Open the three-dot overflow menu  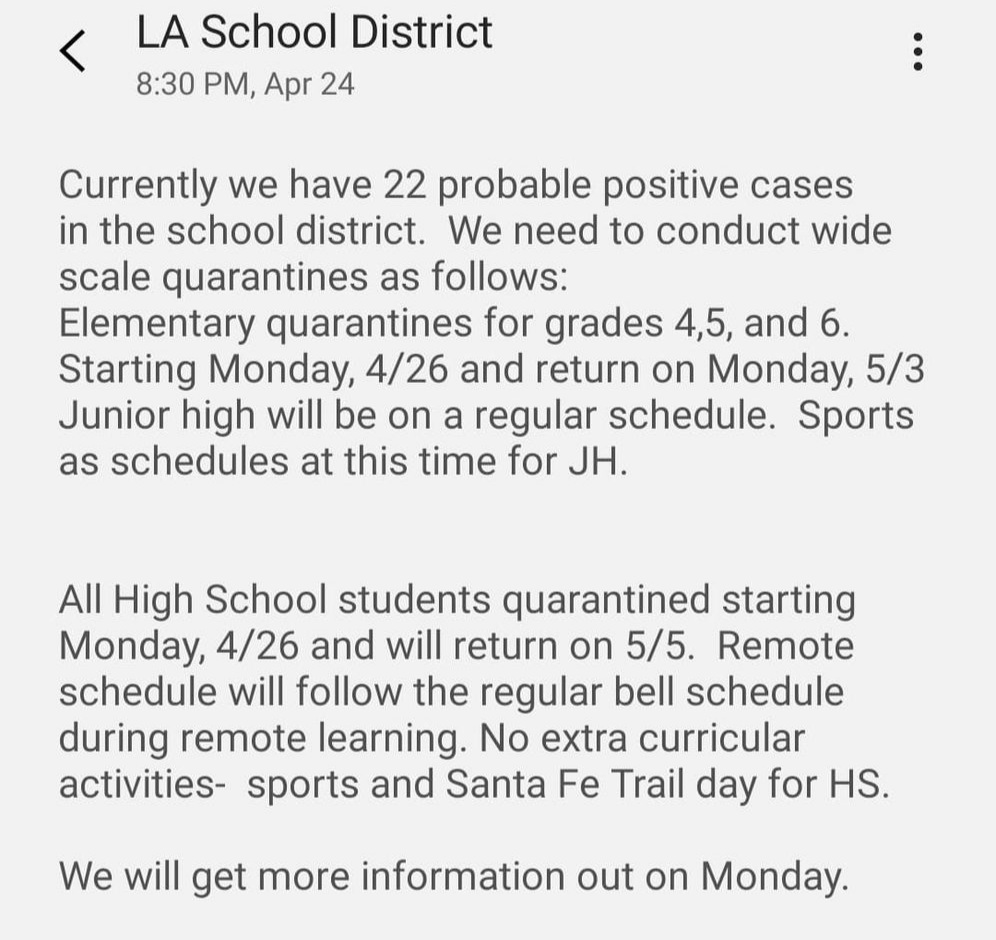[x=917, y=51]
